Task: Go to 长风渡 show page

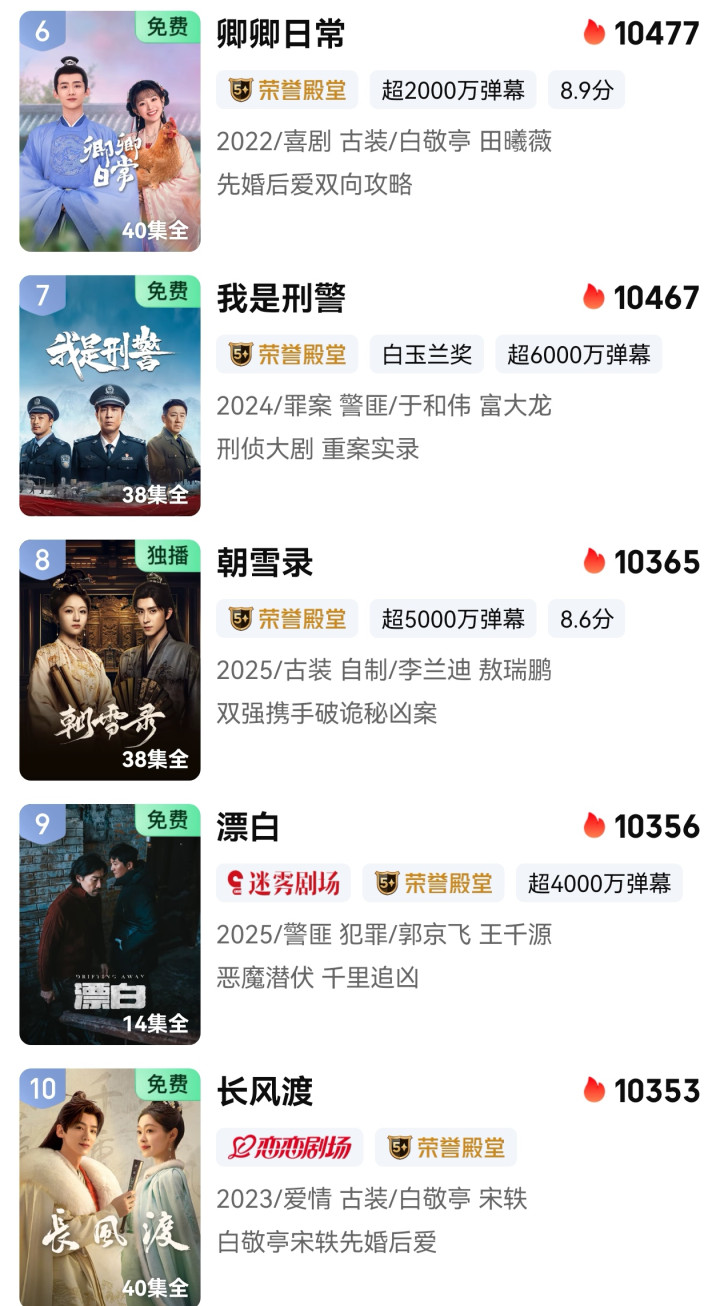Action: click(x=265, y=1091)
